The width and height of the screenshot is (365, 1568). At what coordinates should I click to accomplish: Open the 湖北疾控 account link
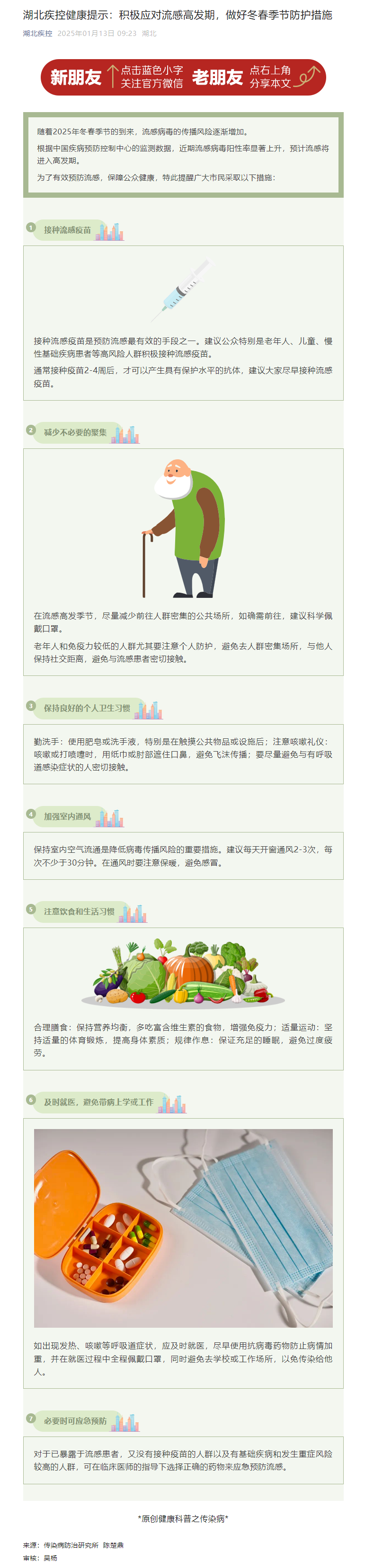(37, 34)
